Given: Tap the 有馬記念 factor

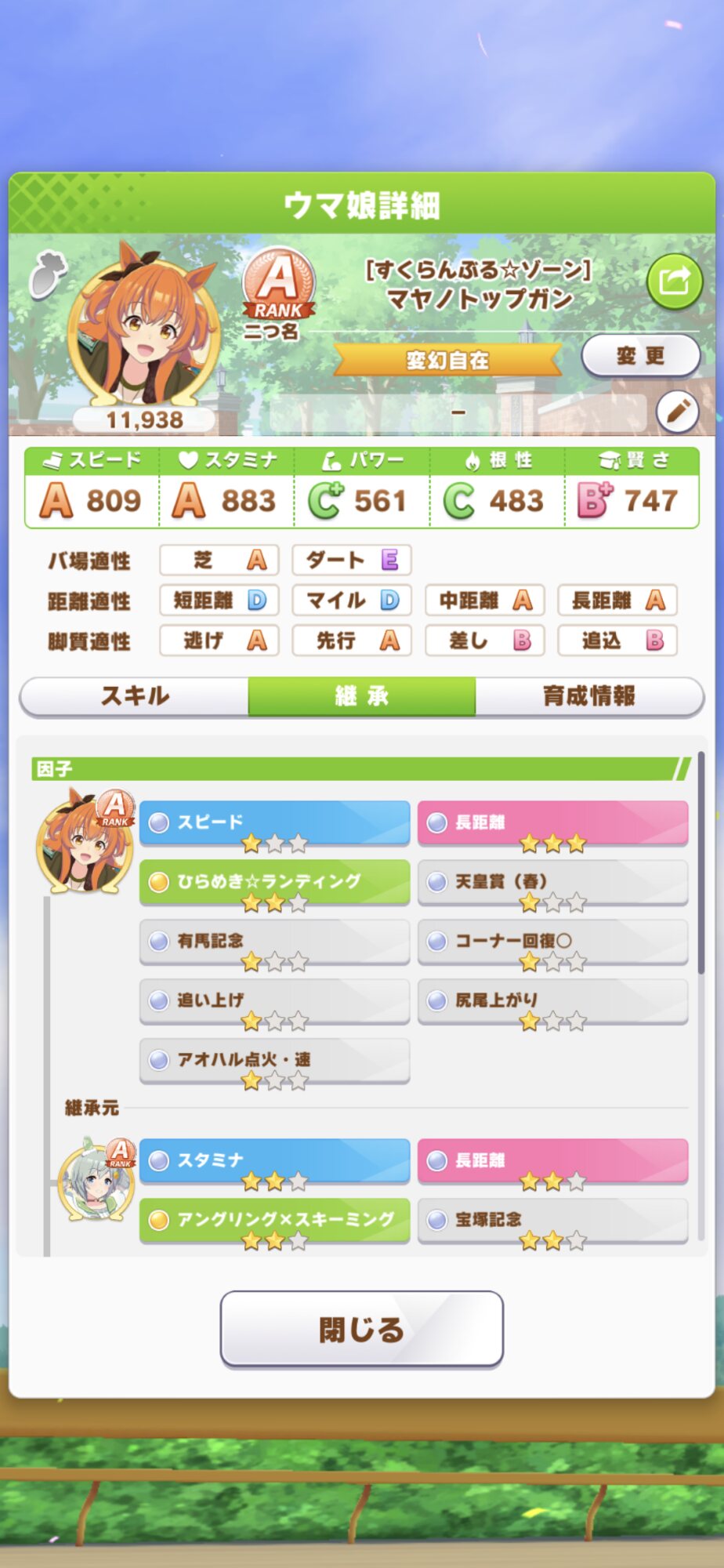Looking at the screenshot, I should tap(274, 942).
